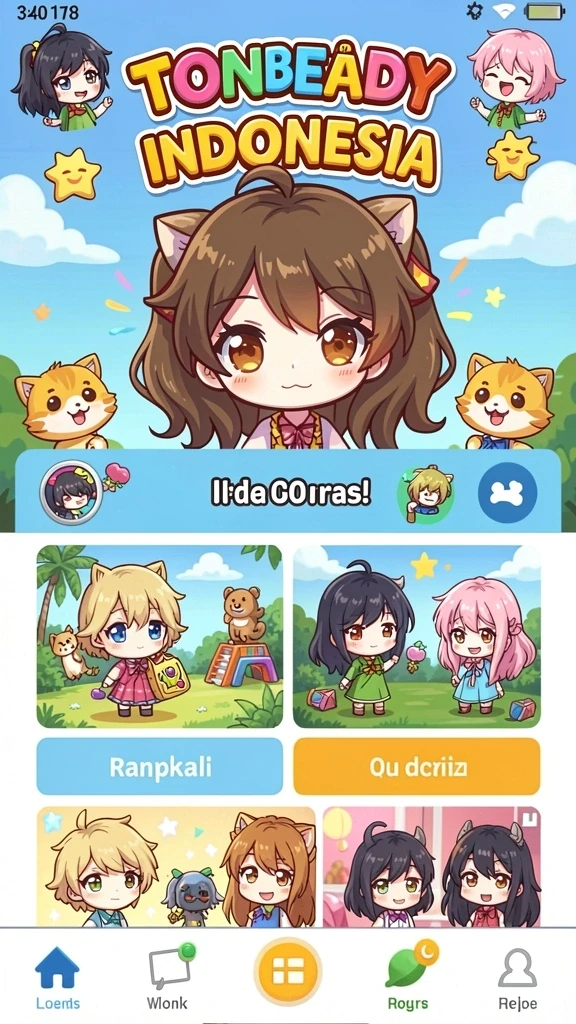The height and width of the screenshot is (1024, 576).
Task: Open the Rejoe profile tab
Action: 517,978
